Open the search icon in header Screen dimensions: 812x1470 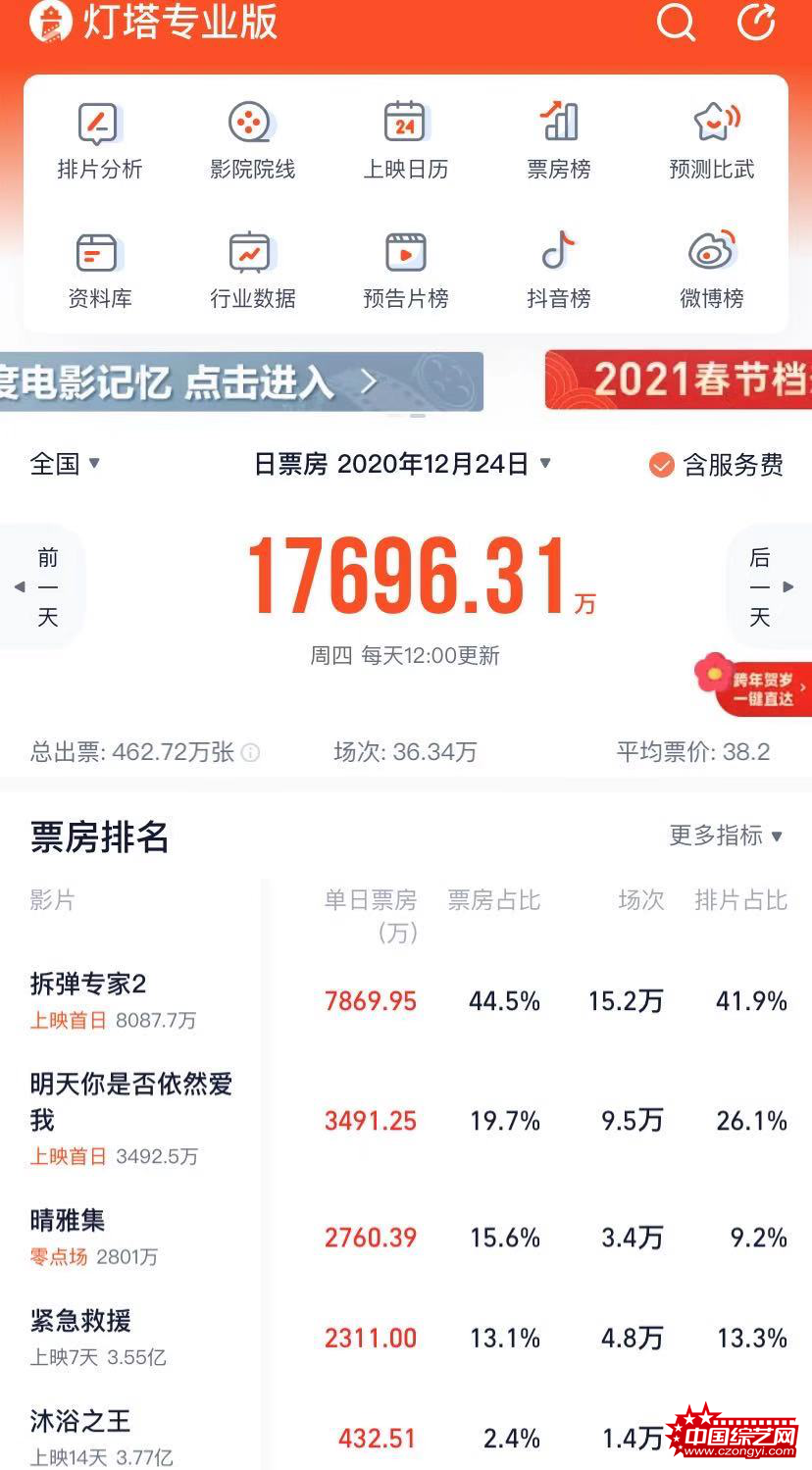(x=675, y=22)
